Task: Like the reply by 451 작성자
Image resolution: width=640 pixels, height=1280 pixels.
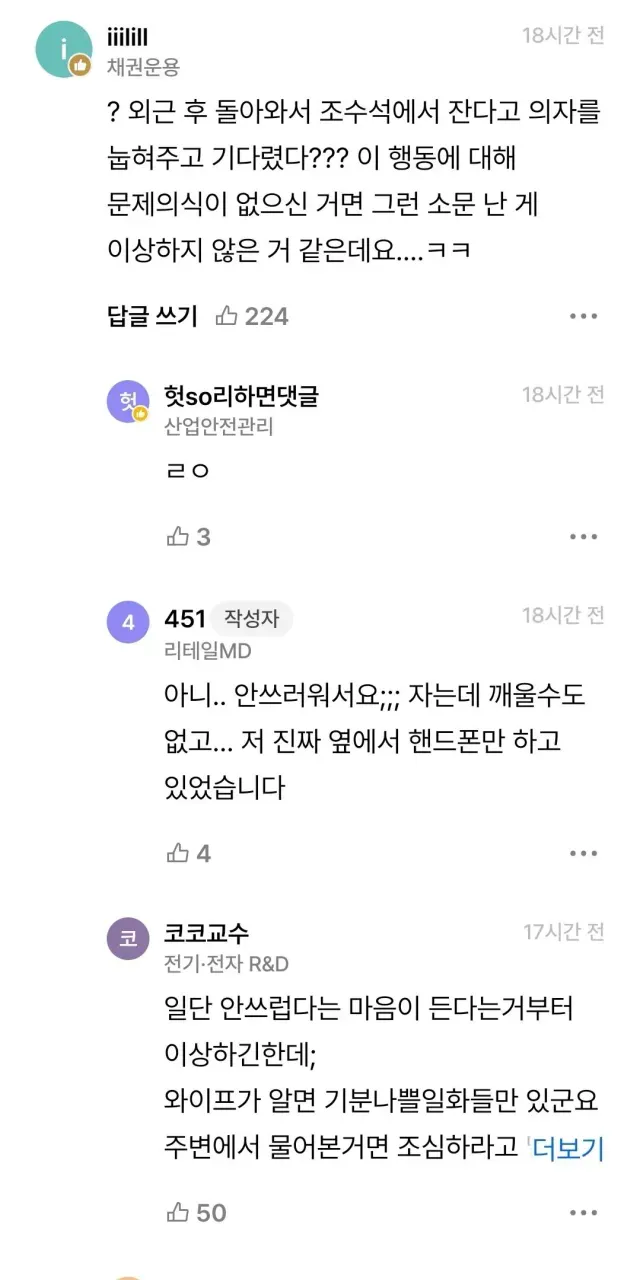Action: pyautogui.click(x=189, y=853)
